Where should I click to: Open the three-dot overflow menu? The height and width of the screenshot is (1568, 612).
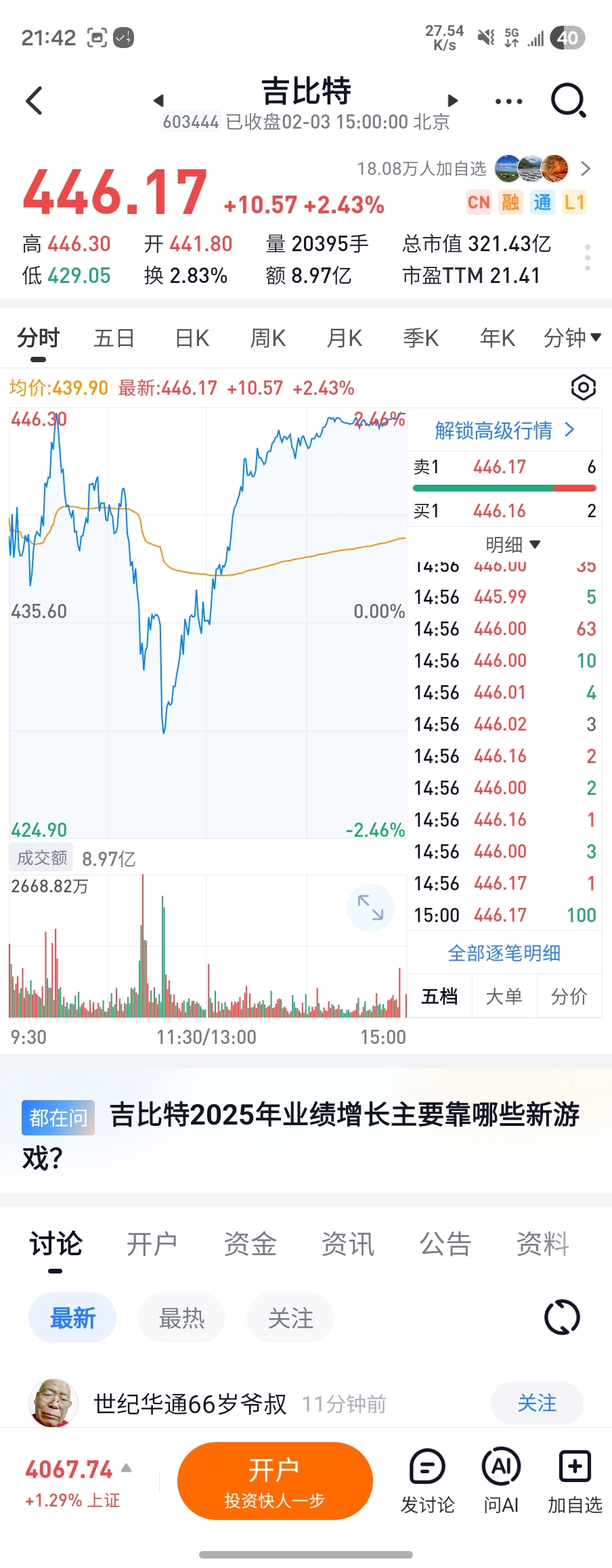tap(509, 102)
